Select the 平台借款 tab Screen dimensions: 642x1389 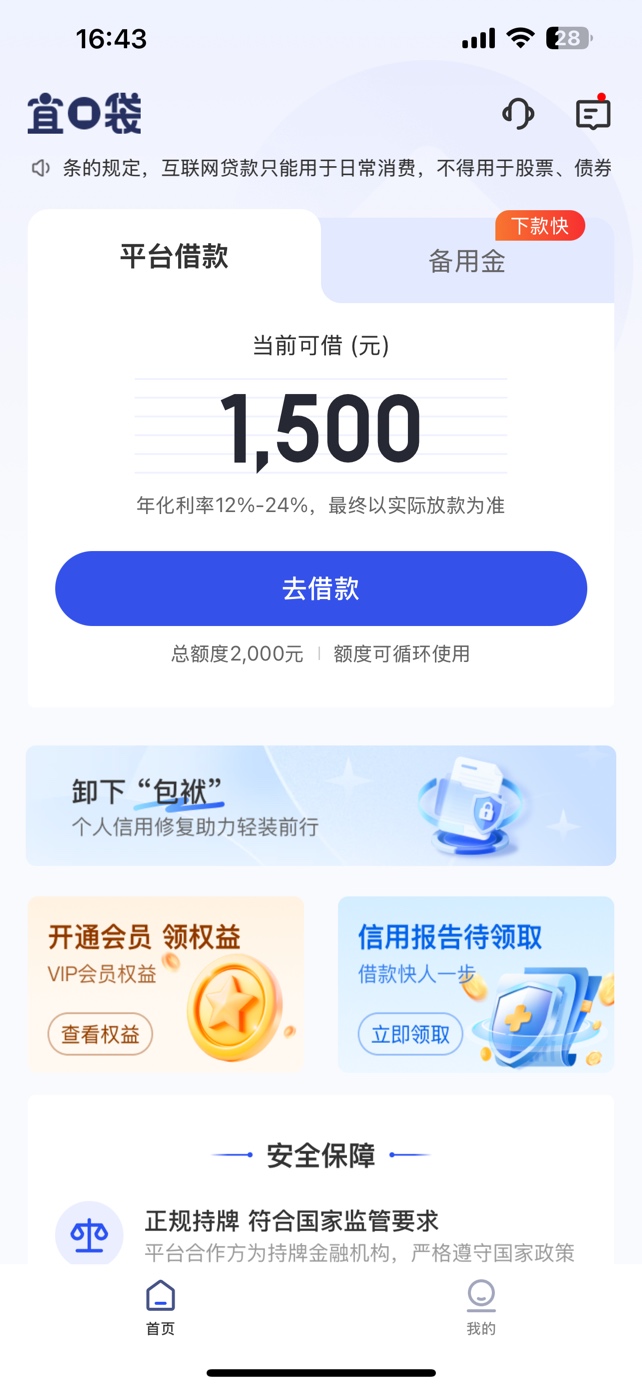point(174,257)
